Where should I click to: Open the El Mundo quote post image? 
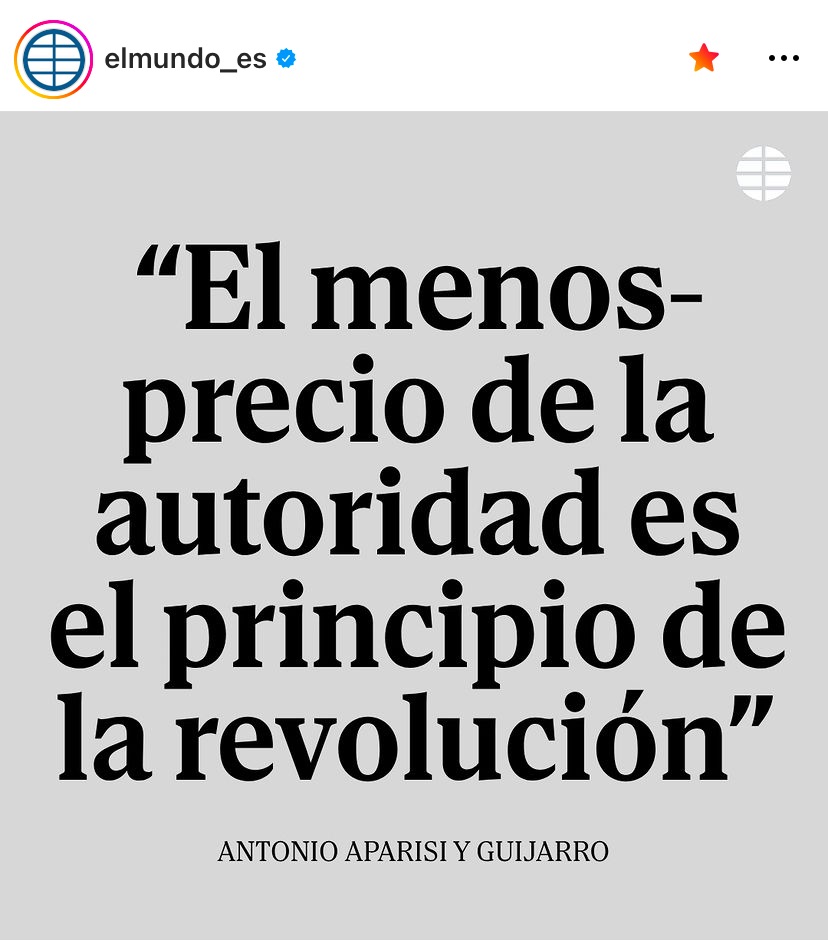tap(414, 525)
